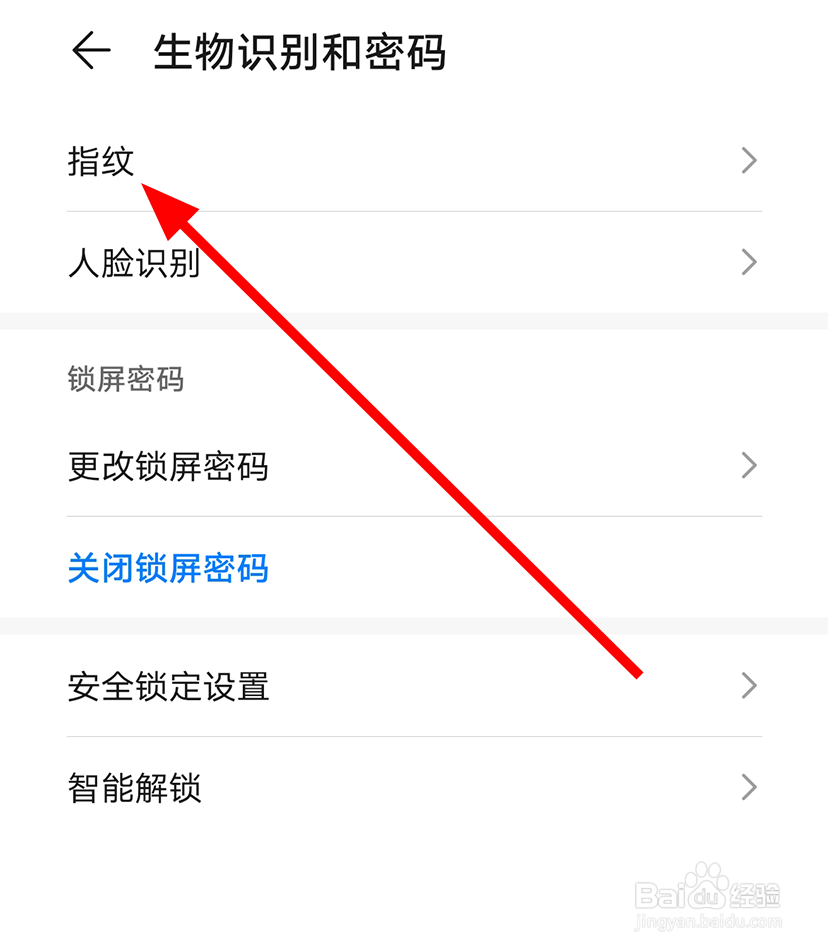This screenshot has width=828, height=950.
Task: Open 智能解锁 smart unlock settings
Action: [x=135, y=789]
